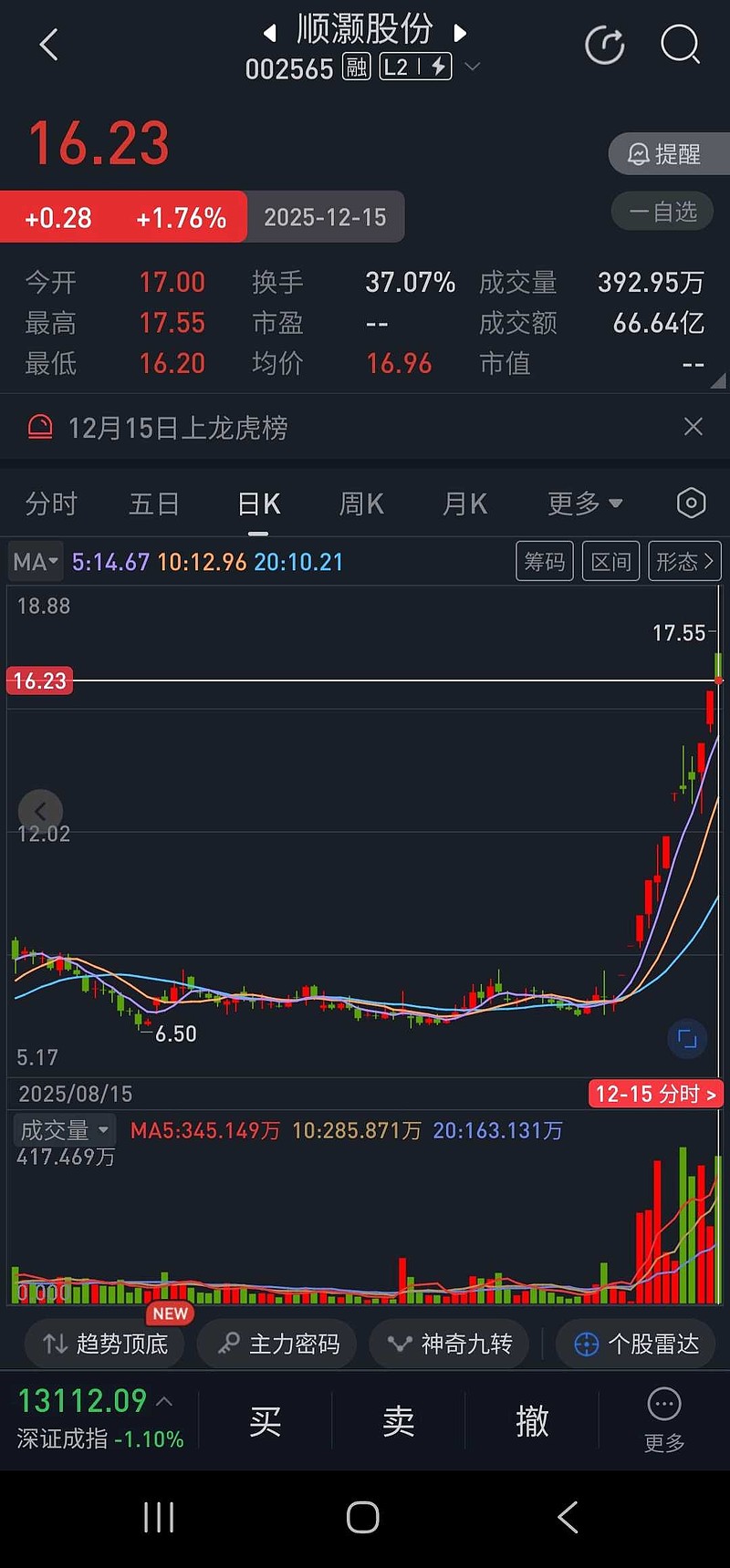Image resolution: width=730 pixels, height=1568 pixels.
Task: Select the 周K weekly chart tab
Action: tap(360, 503)
